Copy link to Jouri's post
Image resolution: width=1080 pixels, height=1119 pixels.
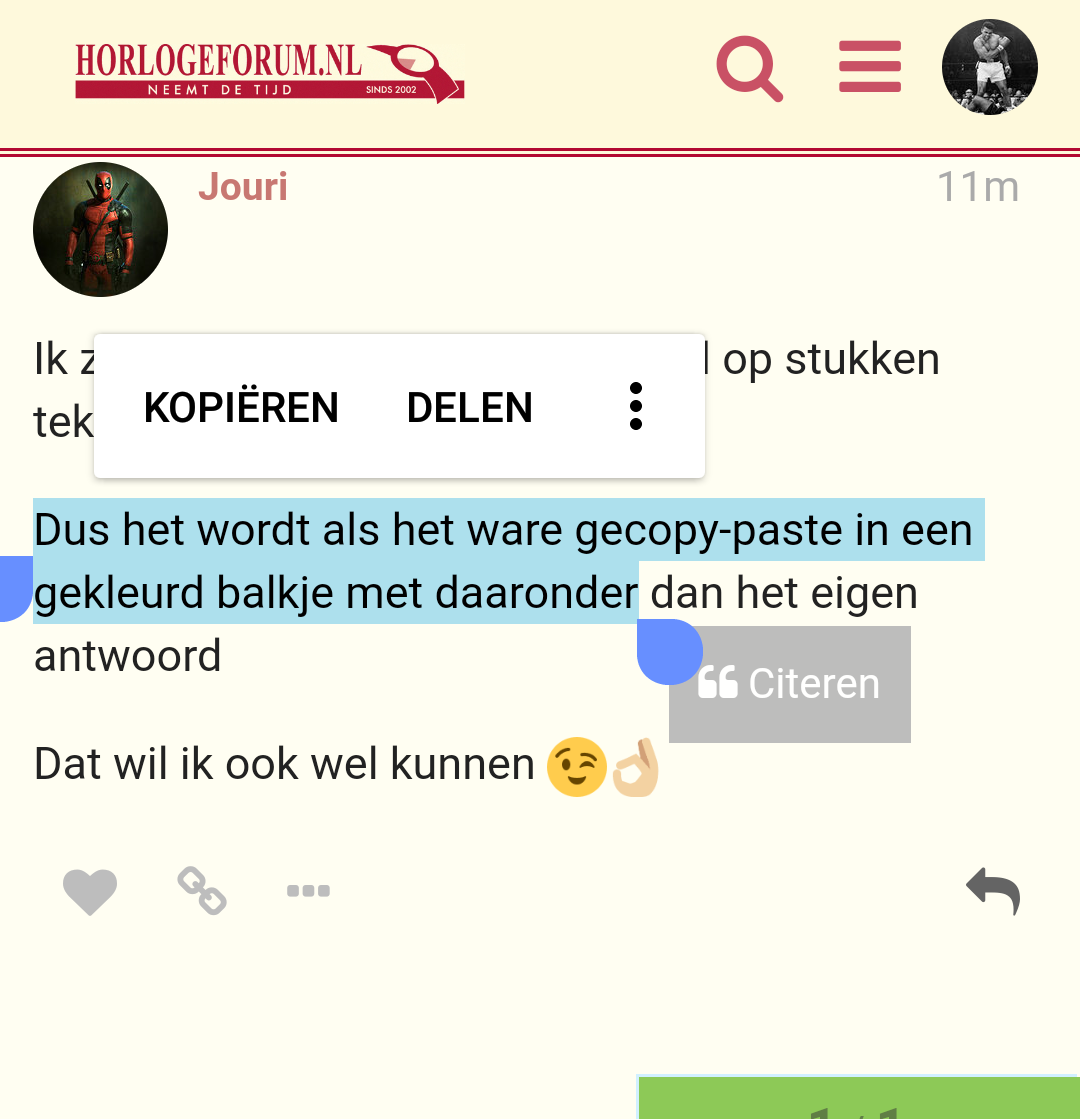202,891
